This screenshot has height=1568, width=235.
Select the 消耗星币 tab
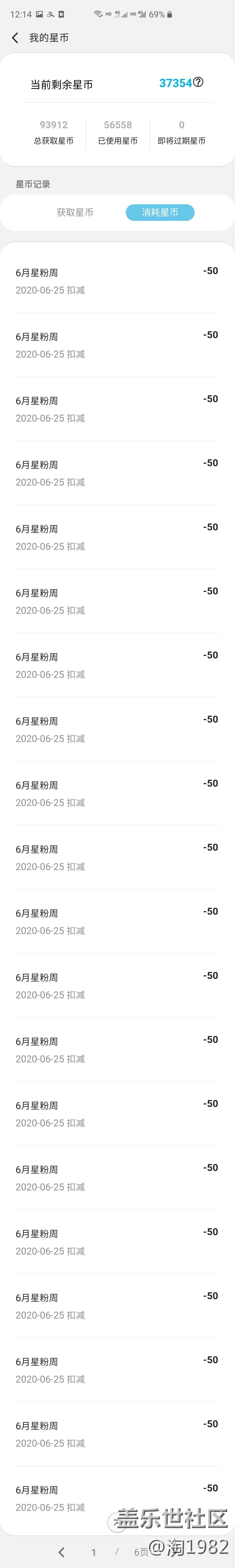point(160,212)
